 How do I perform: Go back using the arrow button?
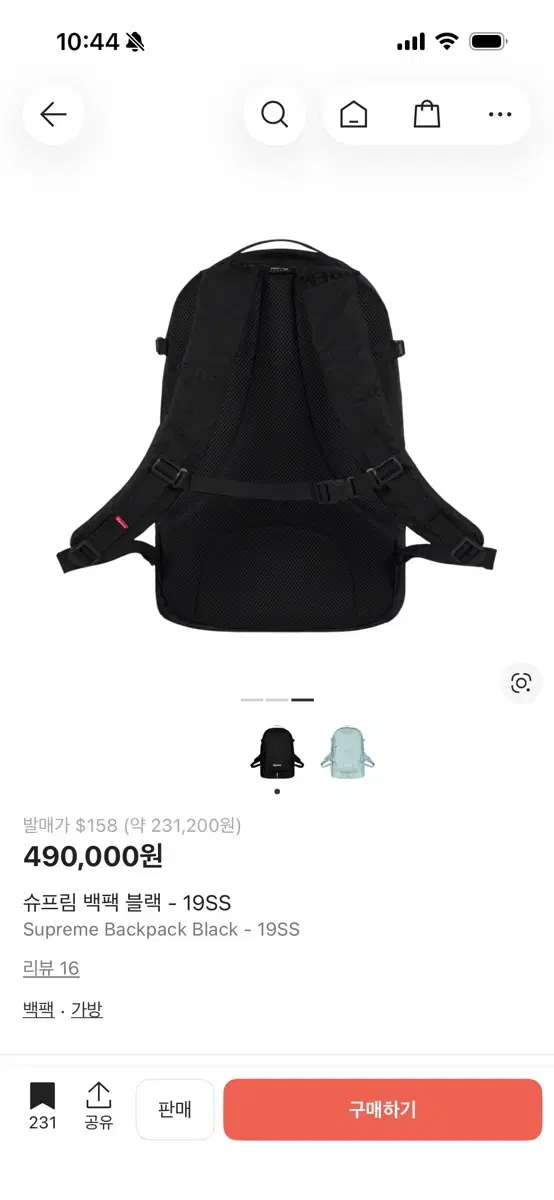[53, 114]
